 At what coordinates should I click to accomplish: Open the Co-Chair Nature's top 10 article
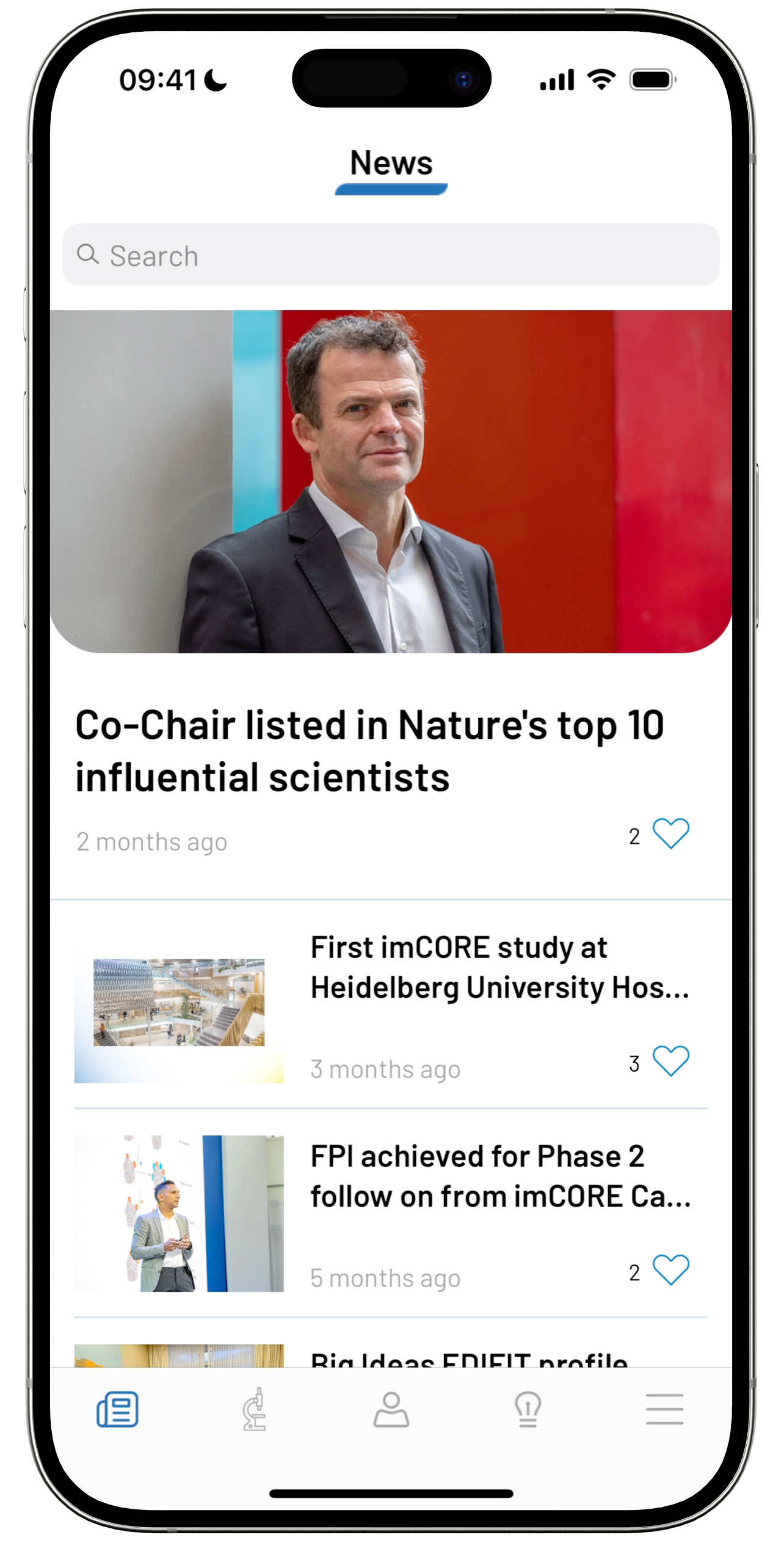click(369, 750)
